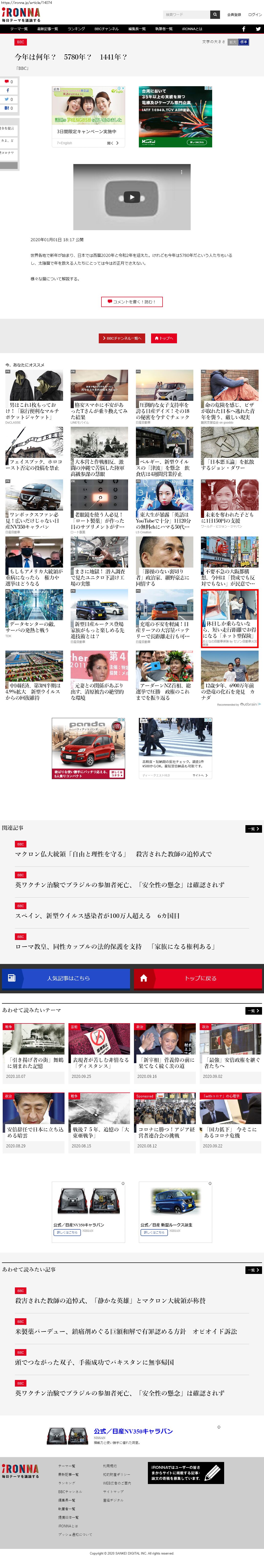Go to the テーマ一覧 nav tab
This screenshot has width=264, height=1568.
(19, 29)
